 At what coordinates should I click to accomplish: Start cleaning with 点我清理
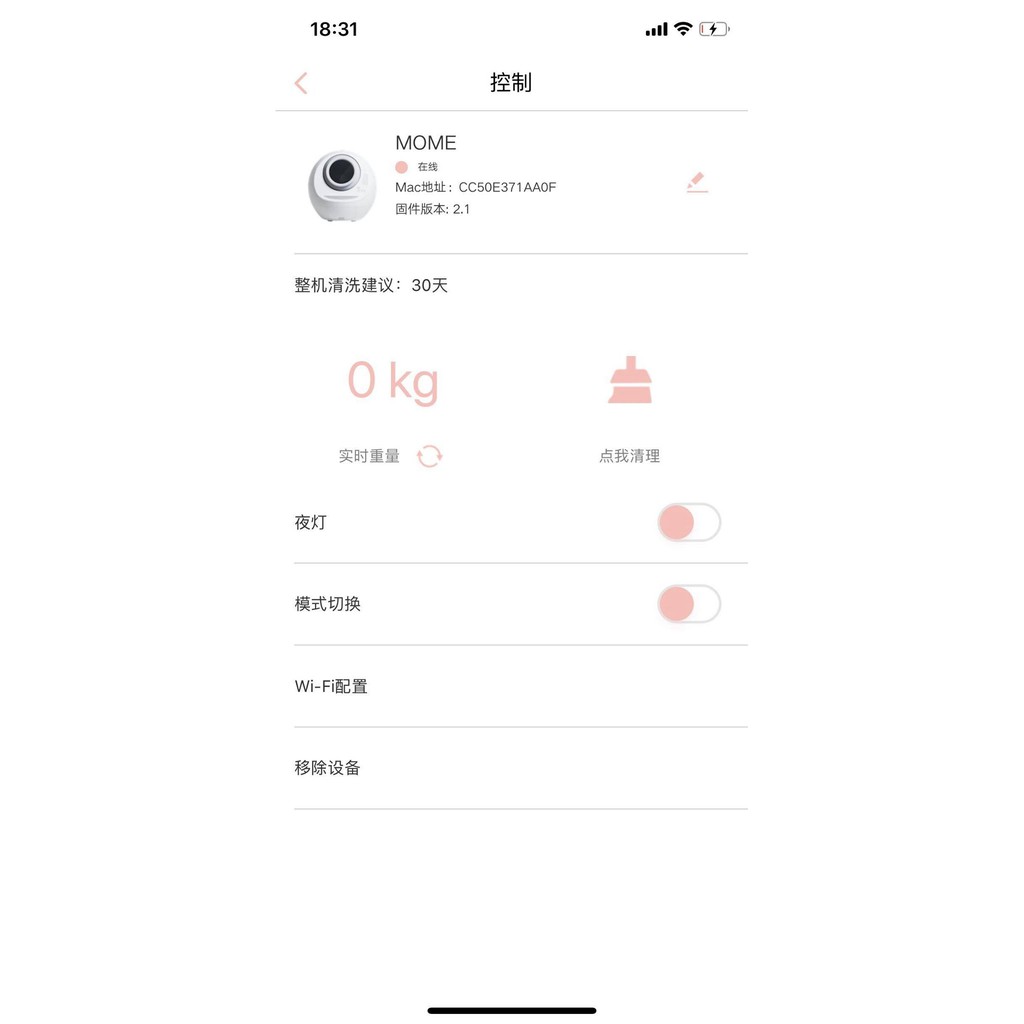point(630,381)
